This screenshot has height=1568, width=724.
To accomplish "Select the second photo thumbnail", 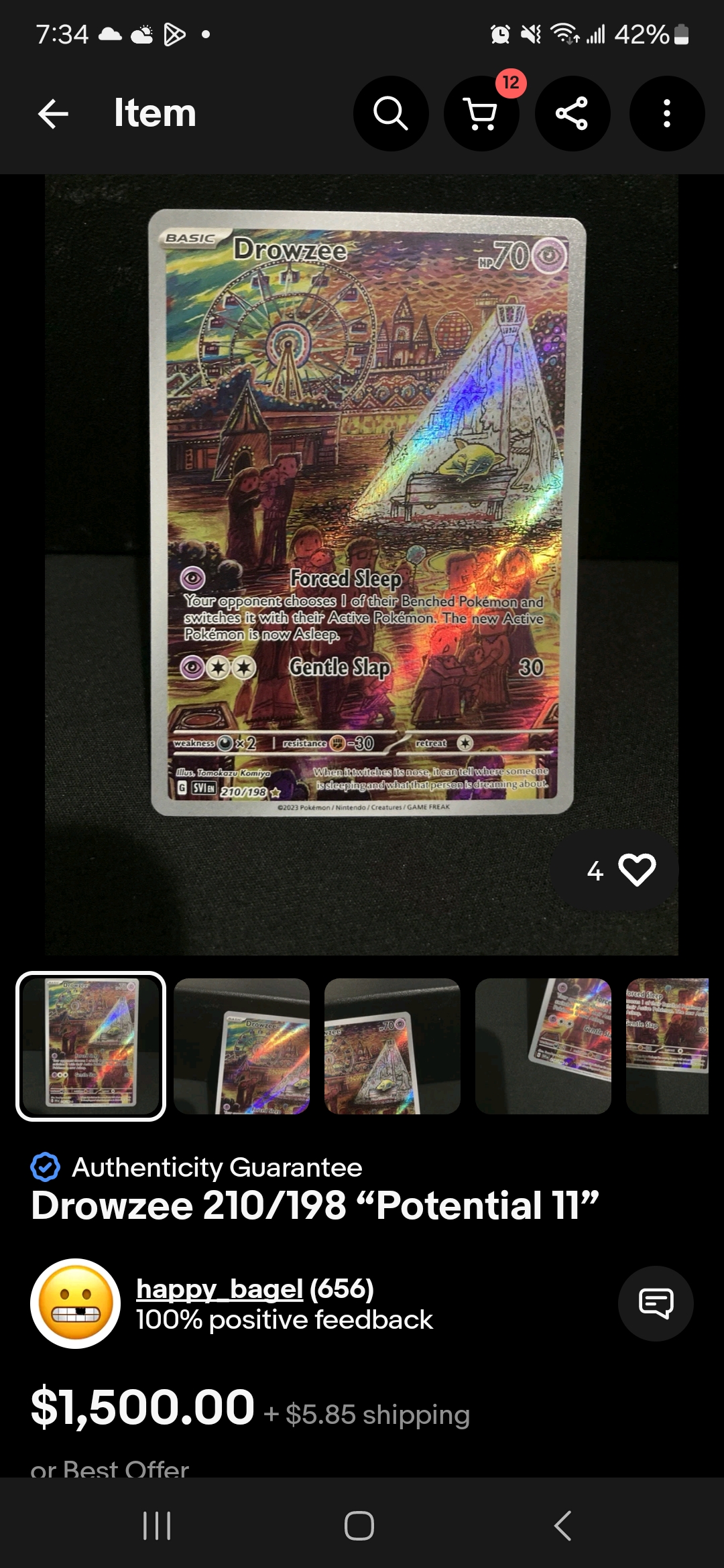I will coord(241,1046).
